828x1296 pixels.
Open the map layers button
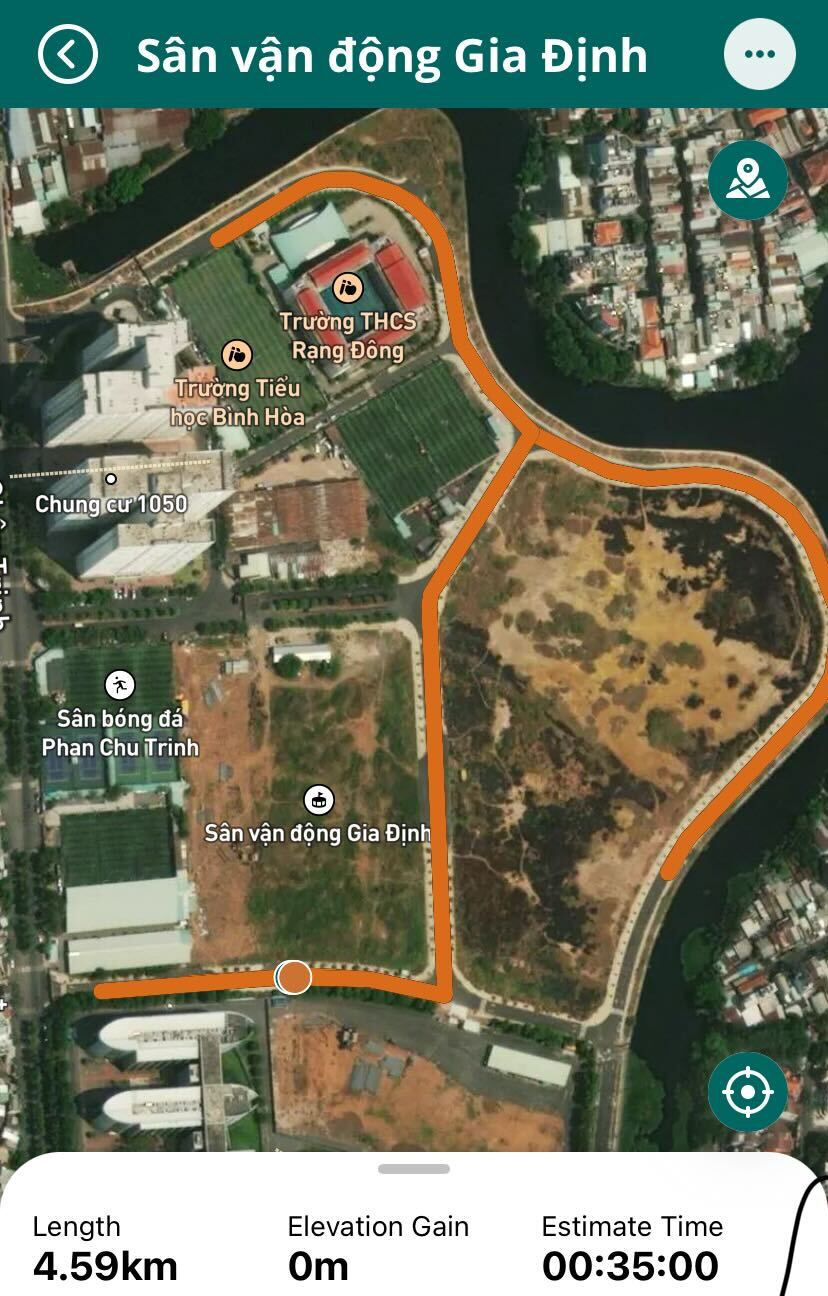click(x=747, y=180)
